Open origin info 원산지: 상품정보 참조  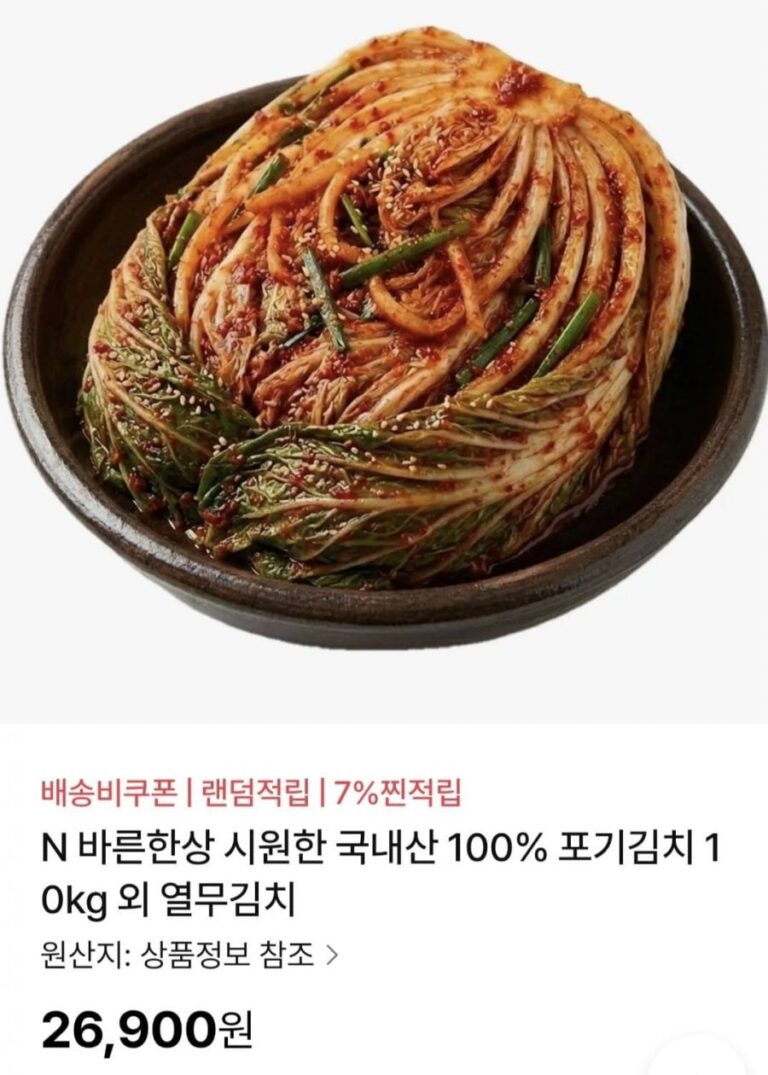point(190,955)
